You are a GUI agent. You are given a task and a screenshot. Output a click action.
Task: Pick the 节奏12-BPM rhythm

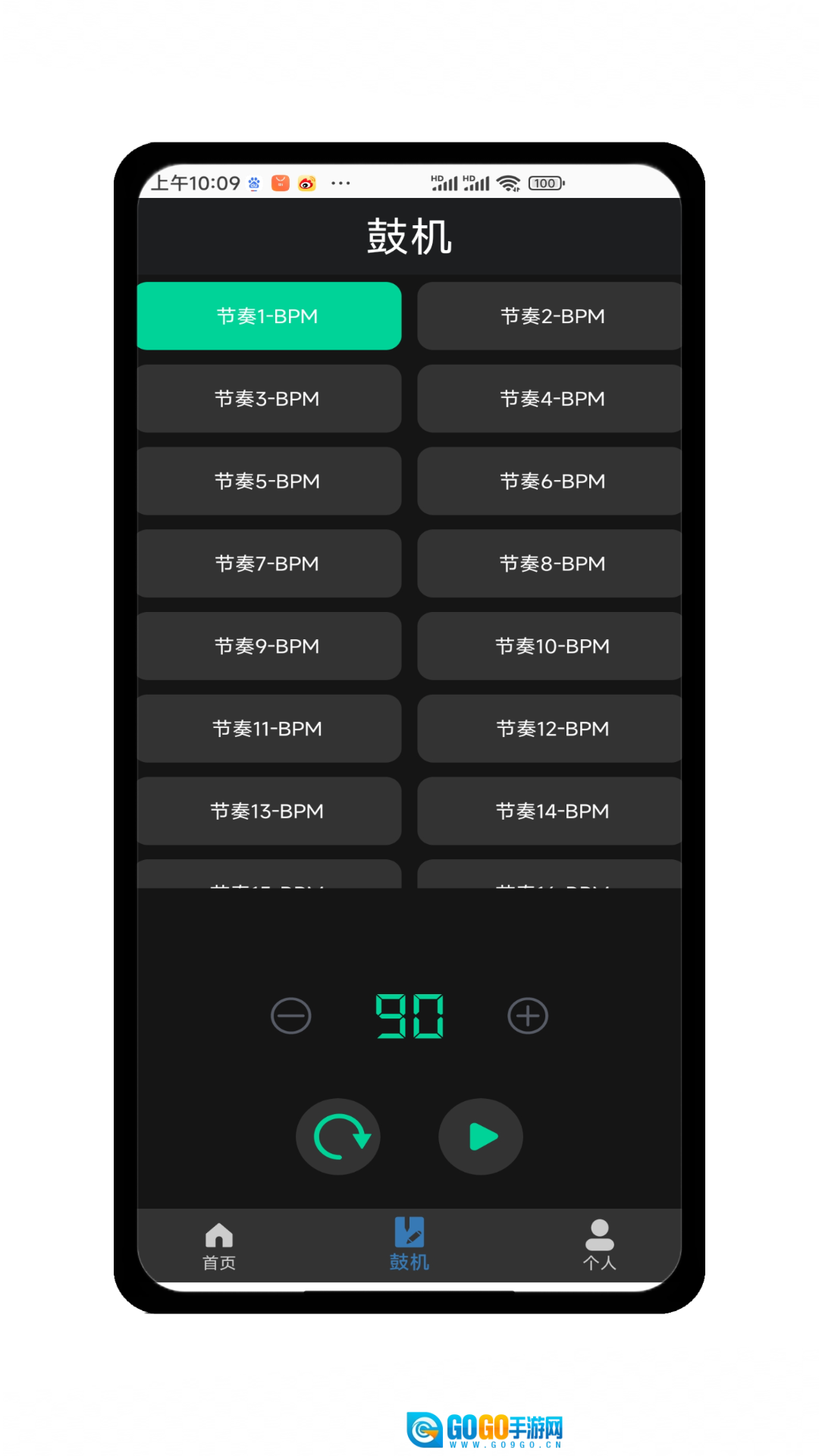point(551,729)
